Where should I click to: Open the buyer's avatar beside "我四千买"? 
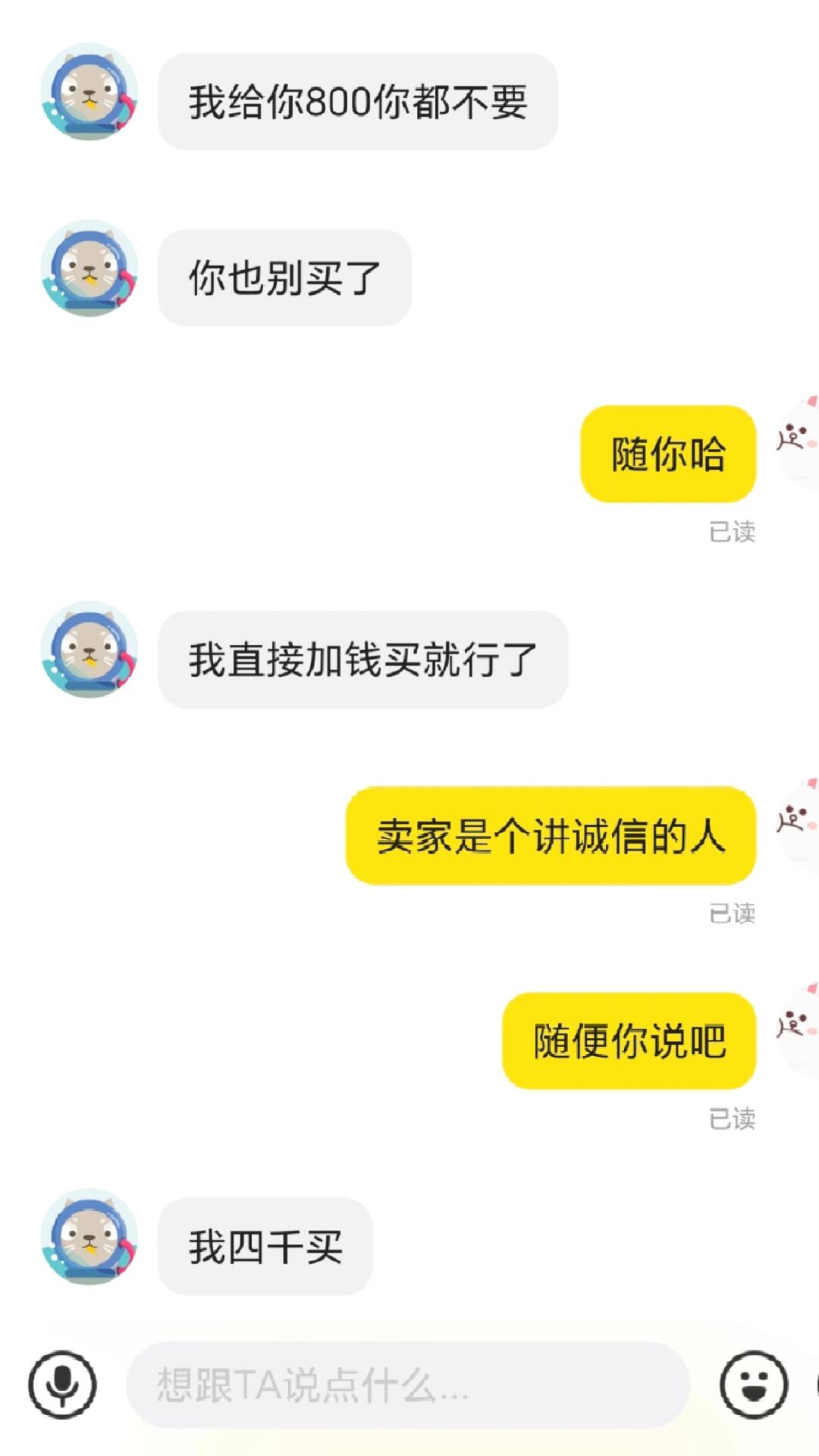click(89, 1237)
